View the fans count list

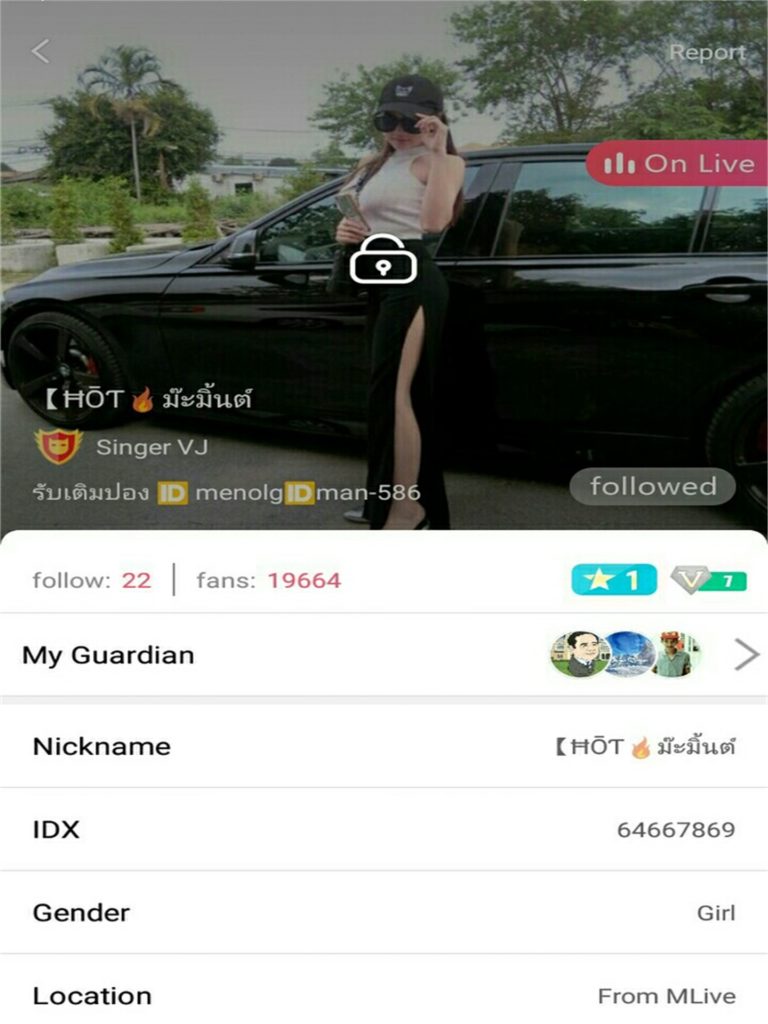pyautogui.click(x=268, y=580)
